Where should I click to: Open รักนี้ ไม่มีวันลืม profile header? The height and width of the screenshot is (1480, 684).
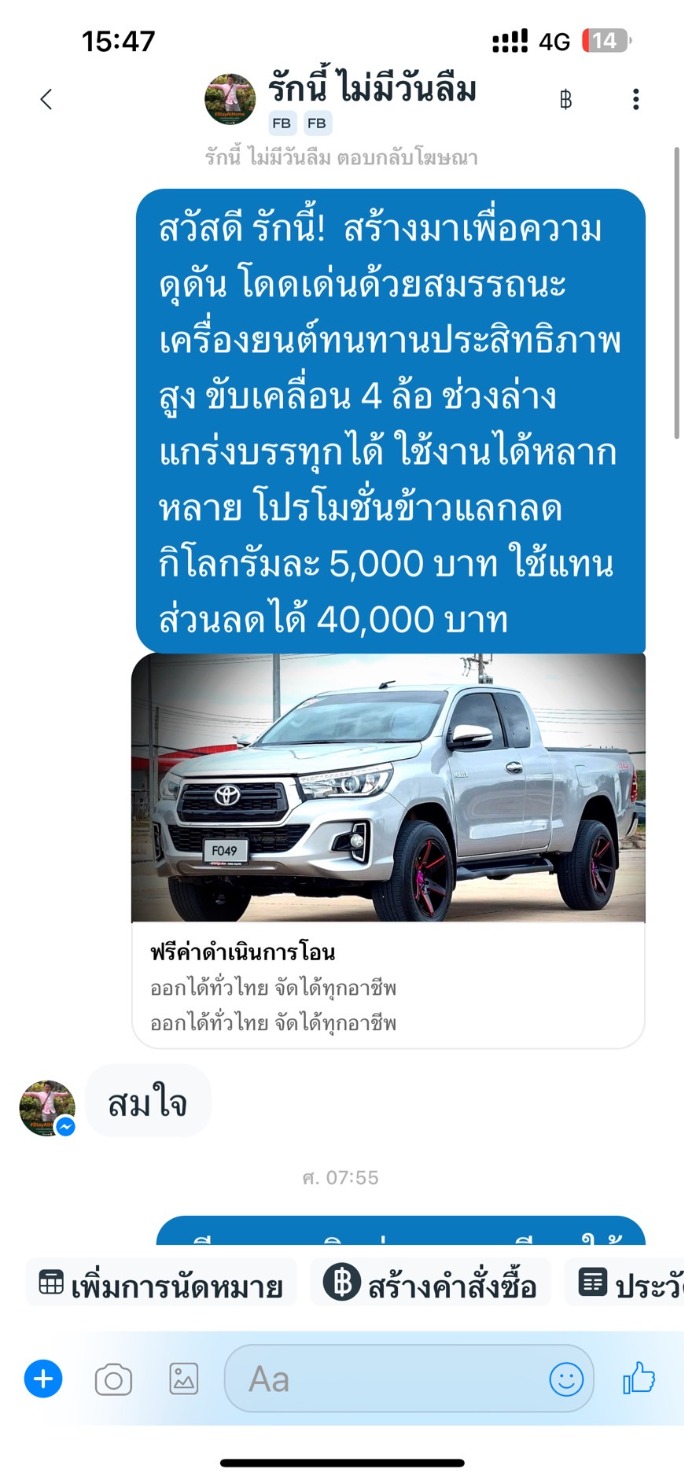[341, 100]
